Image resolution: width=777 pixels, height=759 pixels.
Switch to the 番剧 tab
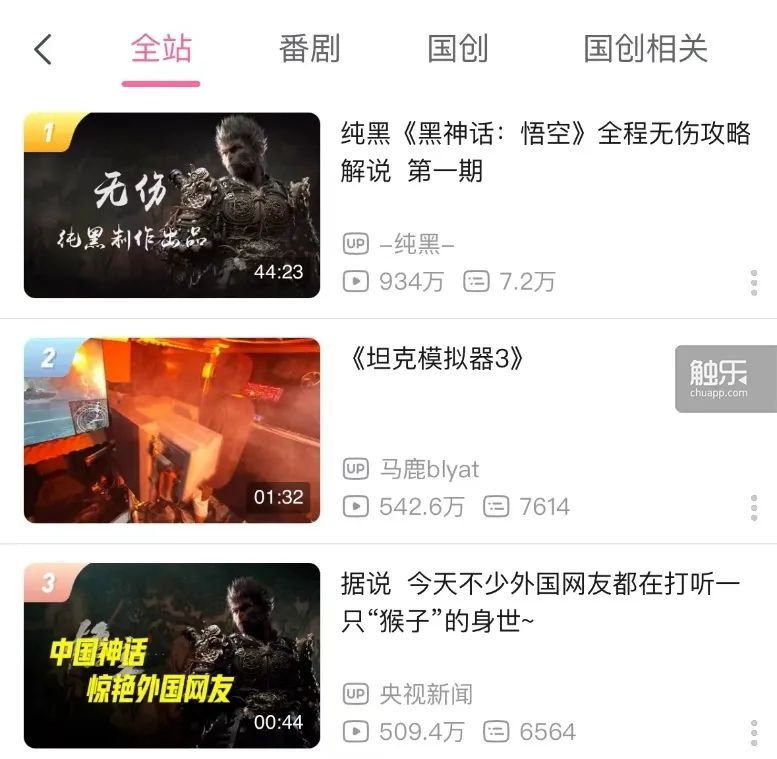309,49
